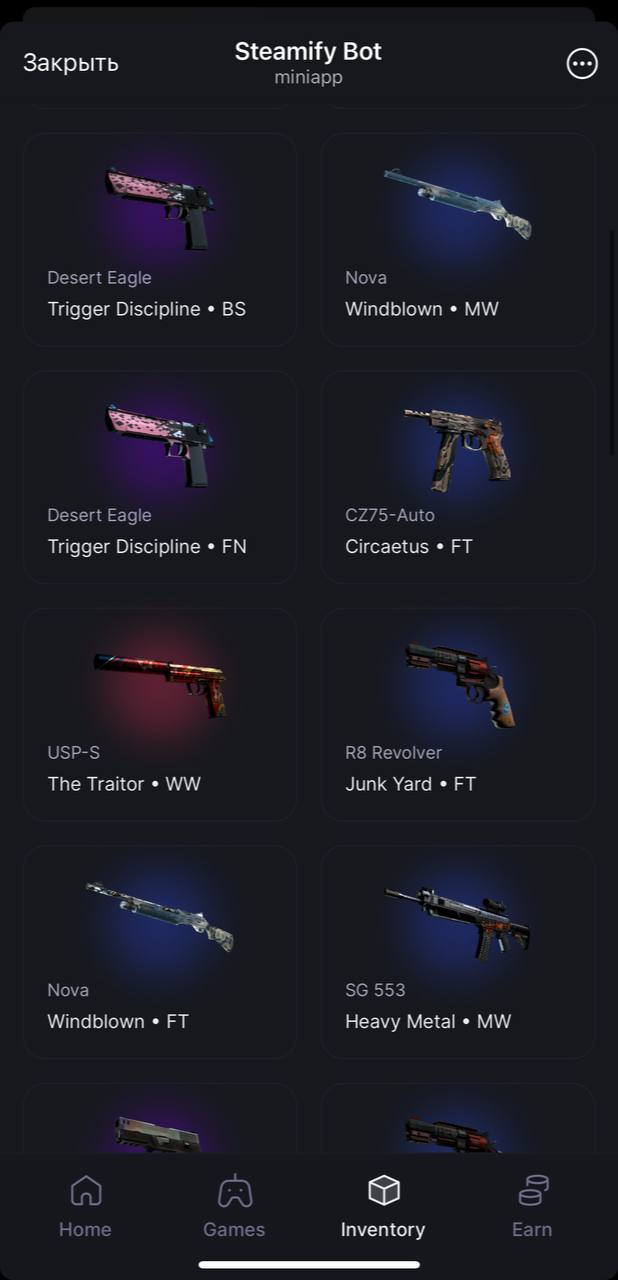618x1280 pixels.
Task: Switch to the Games tab
Action: [x=234, y=1206]
